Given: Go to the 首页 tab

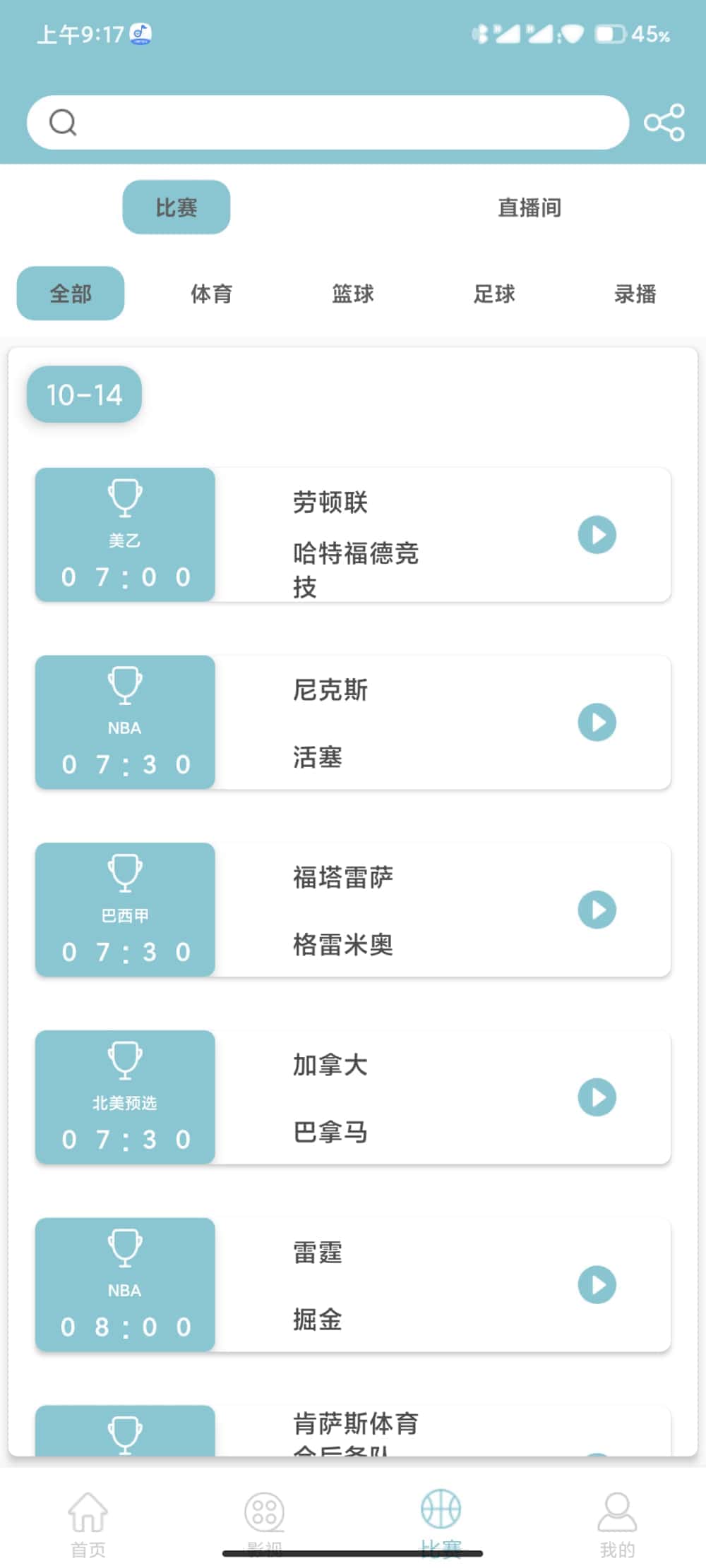Looking at the screenshot, I should [88, 1524].
